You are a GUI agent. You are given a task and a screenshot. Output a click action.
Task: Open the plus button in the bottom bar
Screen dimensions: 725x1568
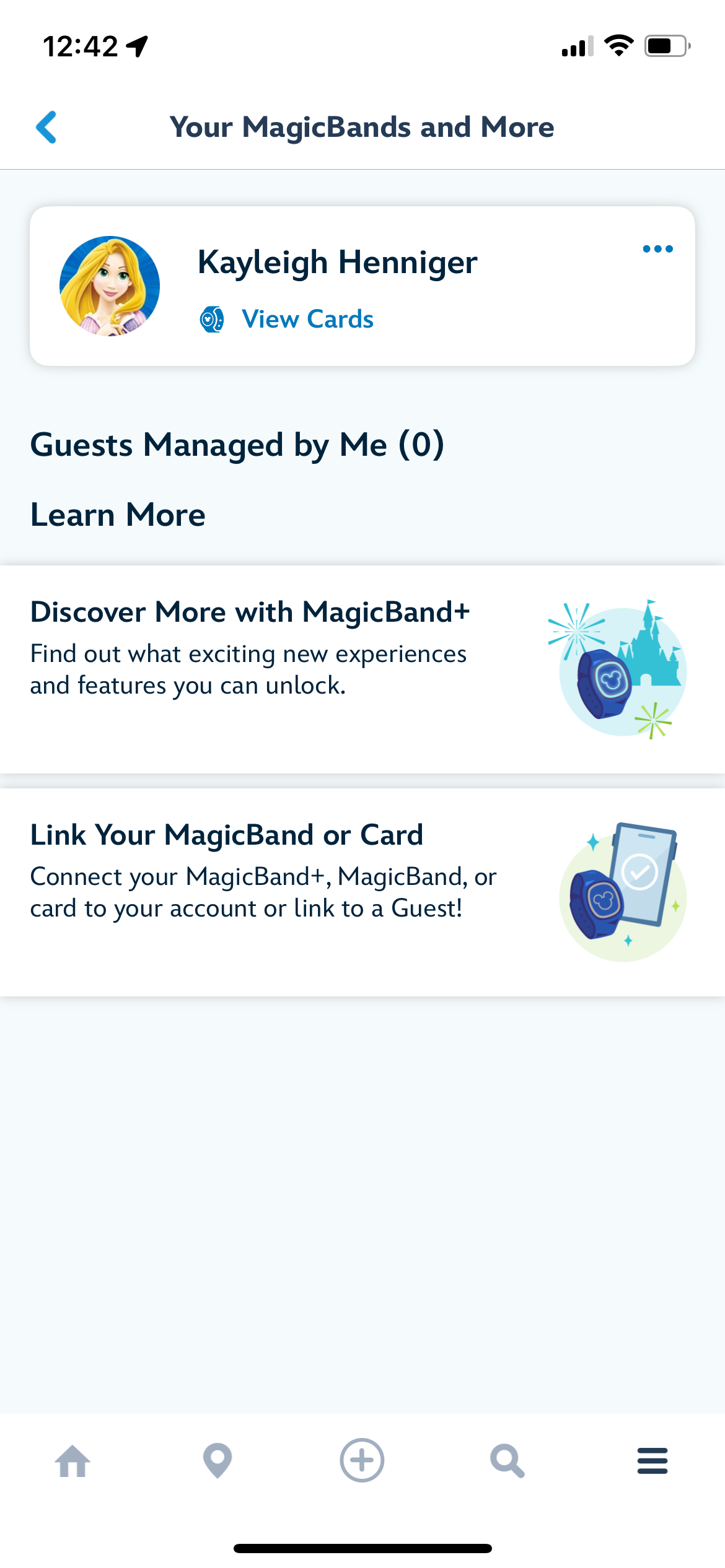click(362, 1460)
